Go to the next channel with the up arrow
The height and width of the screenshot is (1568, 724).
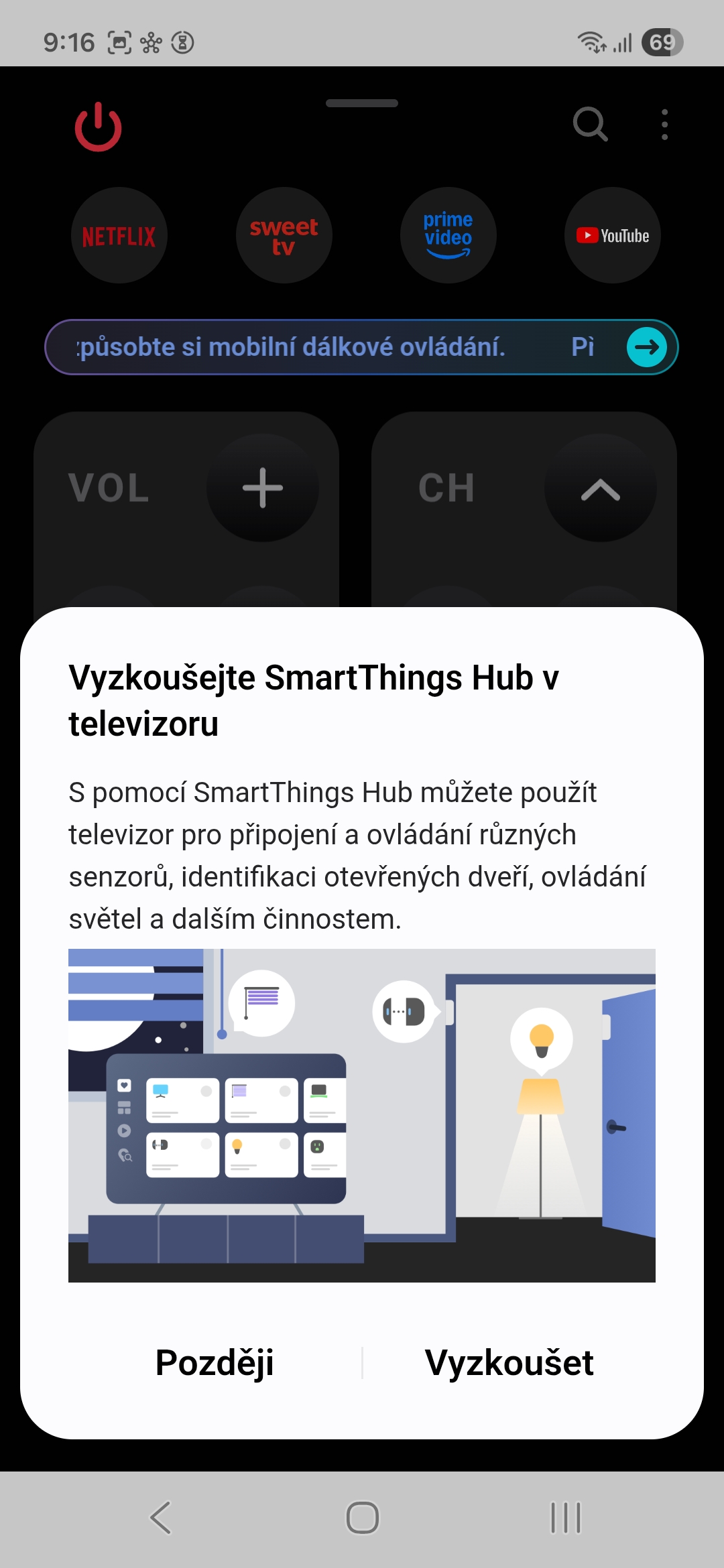(x=600, y=489)
